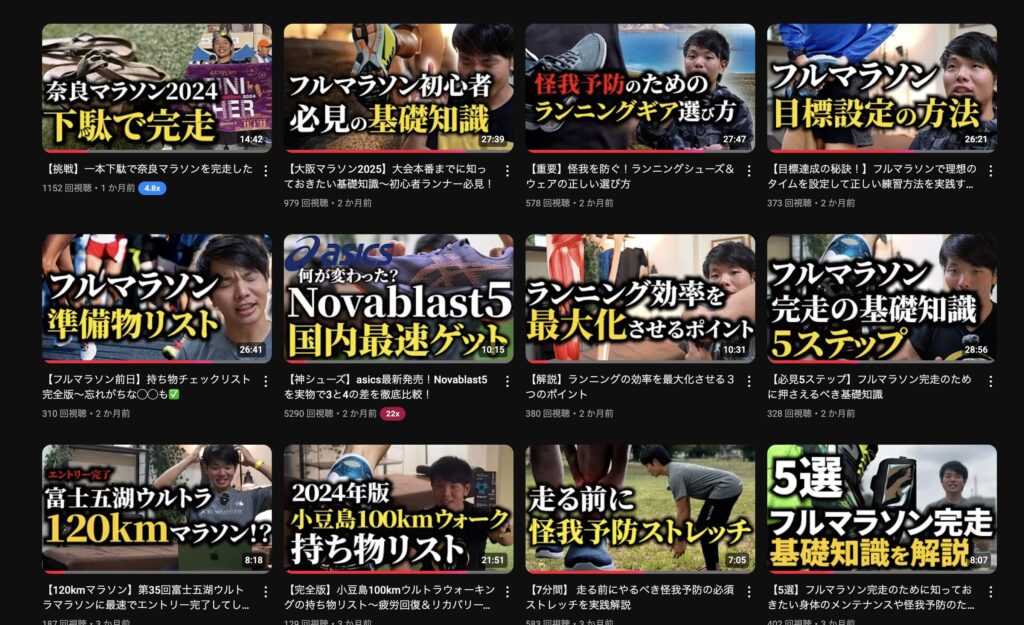Open the 奈良マラソン2024 下駄で完走 video
This screenshot has height=625, width=1024.
click(x=156, y=88)
